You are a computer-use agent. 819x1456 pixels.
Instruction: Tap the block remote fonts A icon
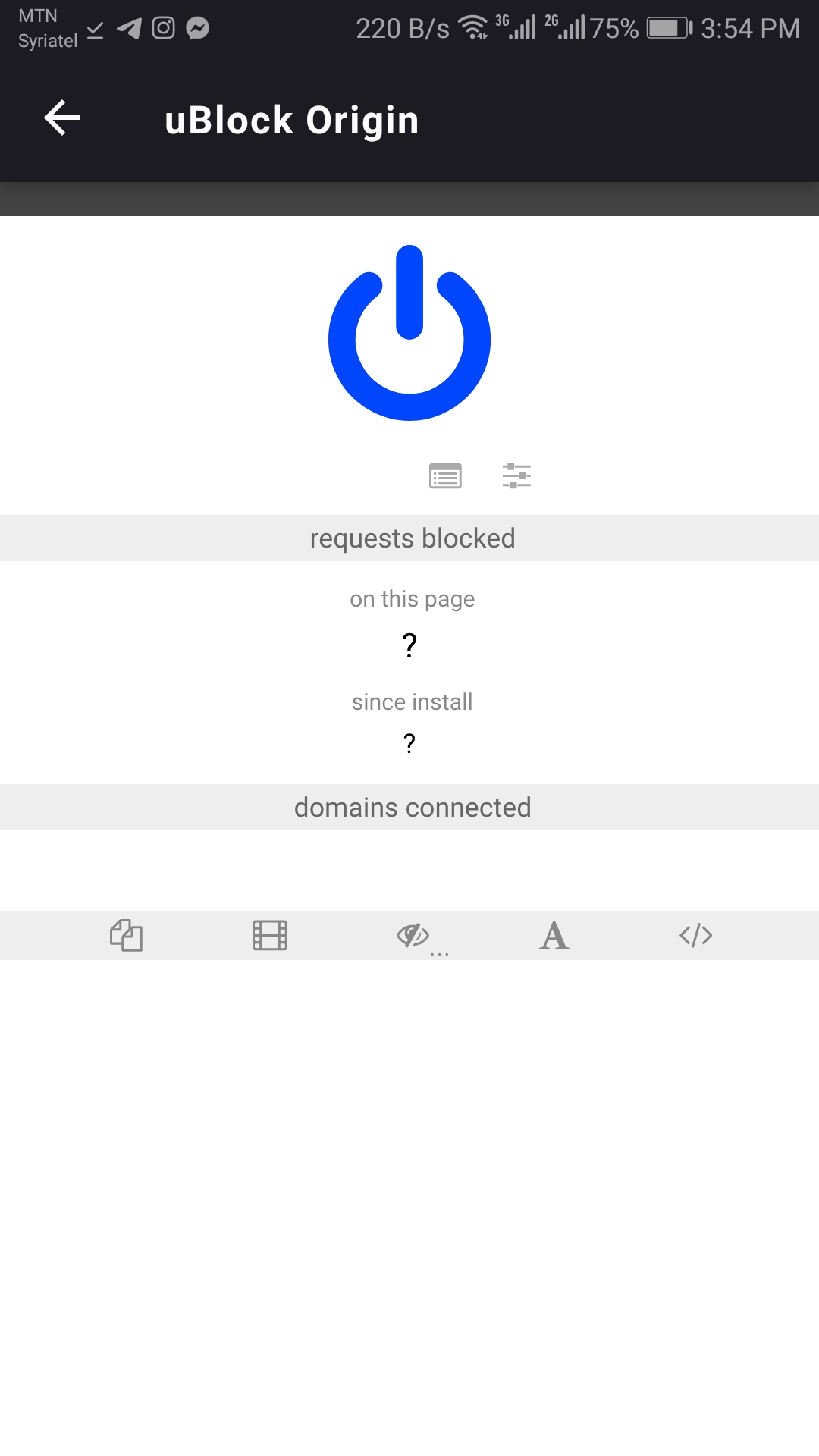click(553, 936)
